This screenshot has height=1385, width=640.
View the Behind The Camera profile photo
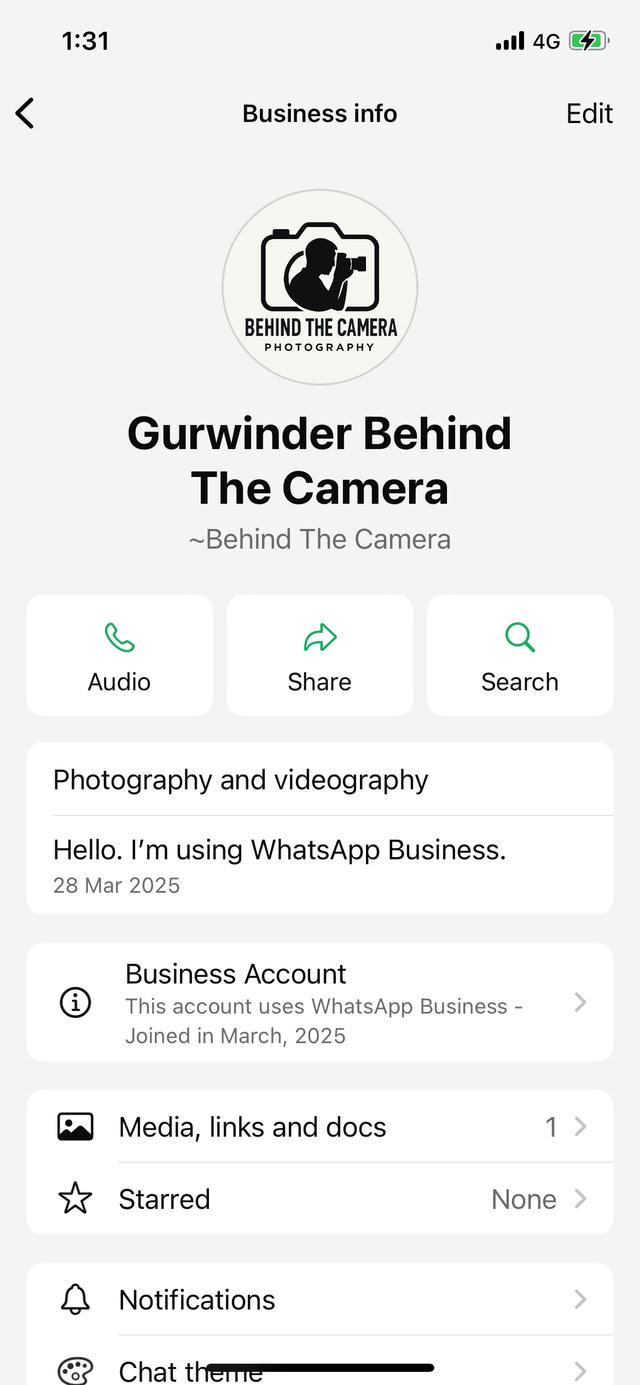(x=320, y=287)
